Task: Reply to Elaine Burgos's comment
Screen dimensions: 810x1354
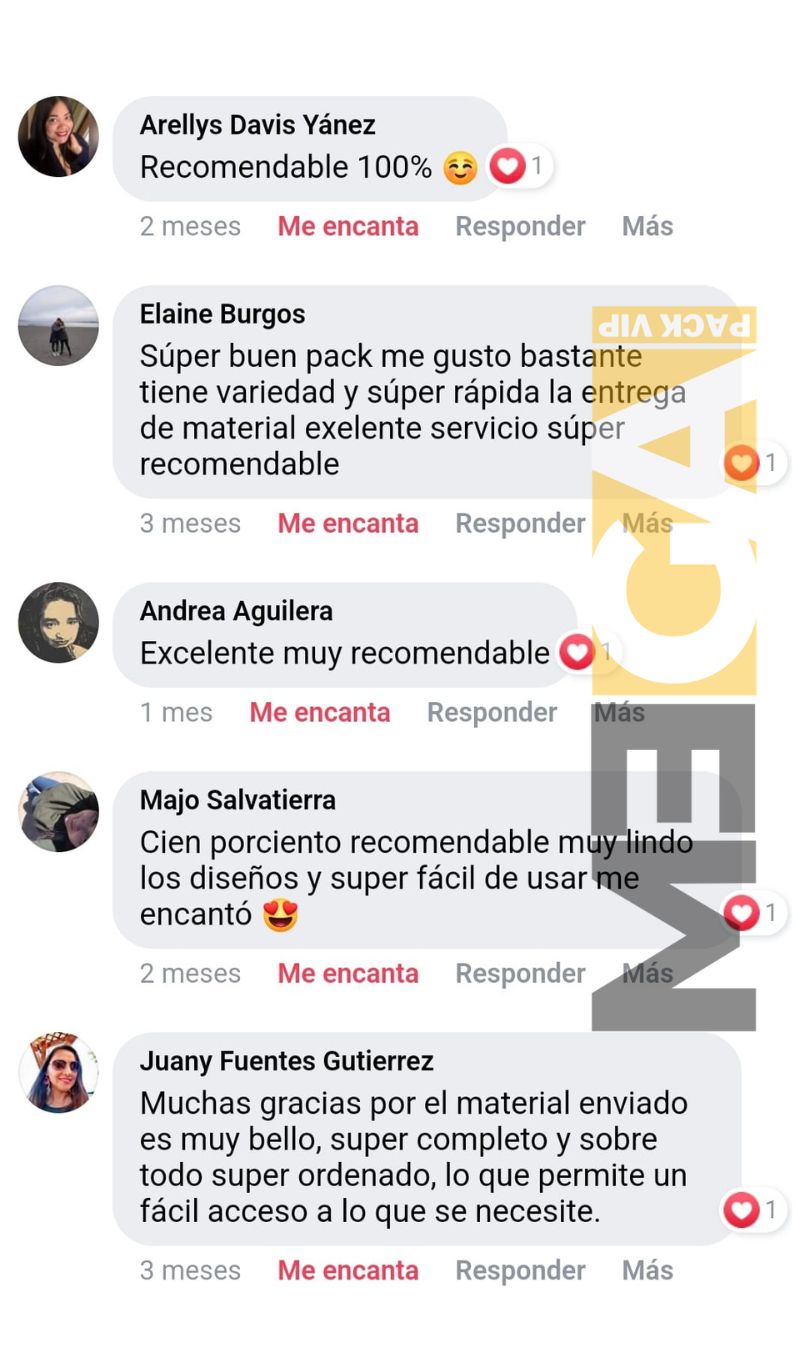Action: click(x=520, y=523)
